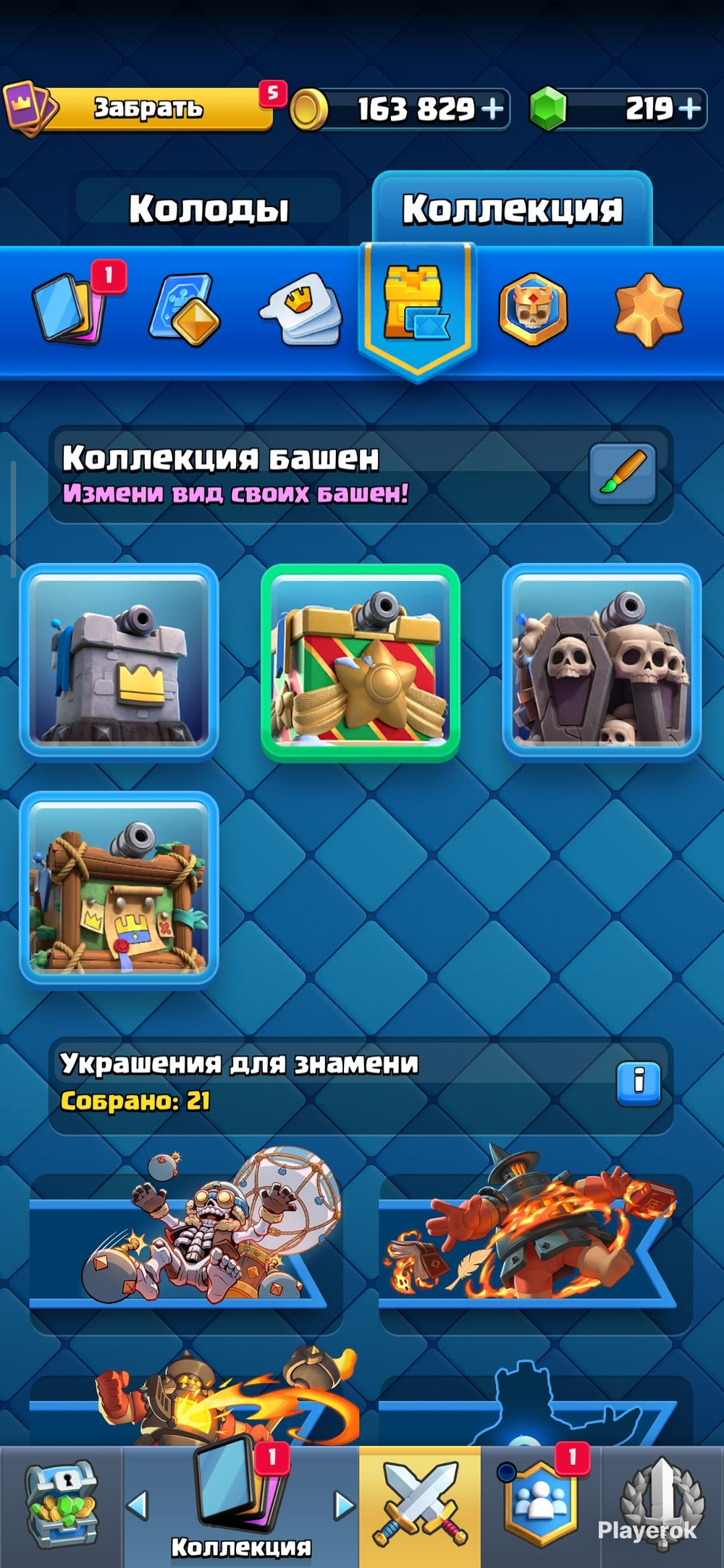Select the gift box tower skin

[x=361, y=661]
